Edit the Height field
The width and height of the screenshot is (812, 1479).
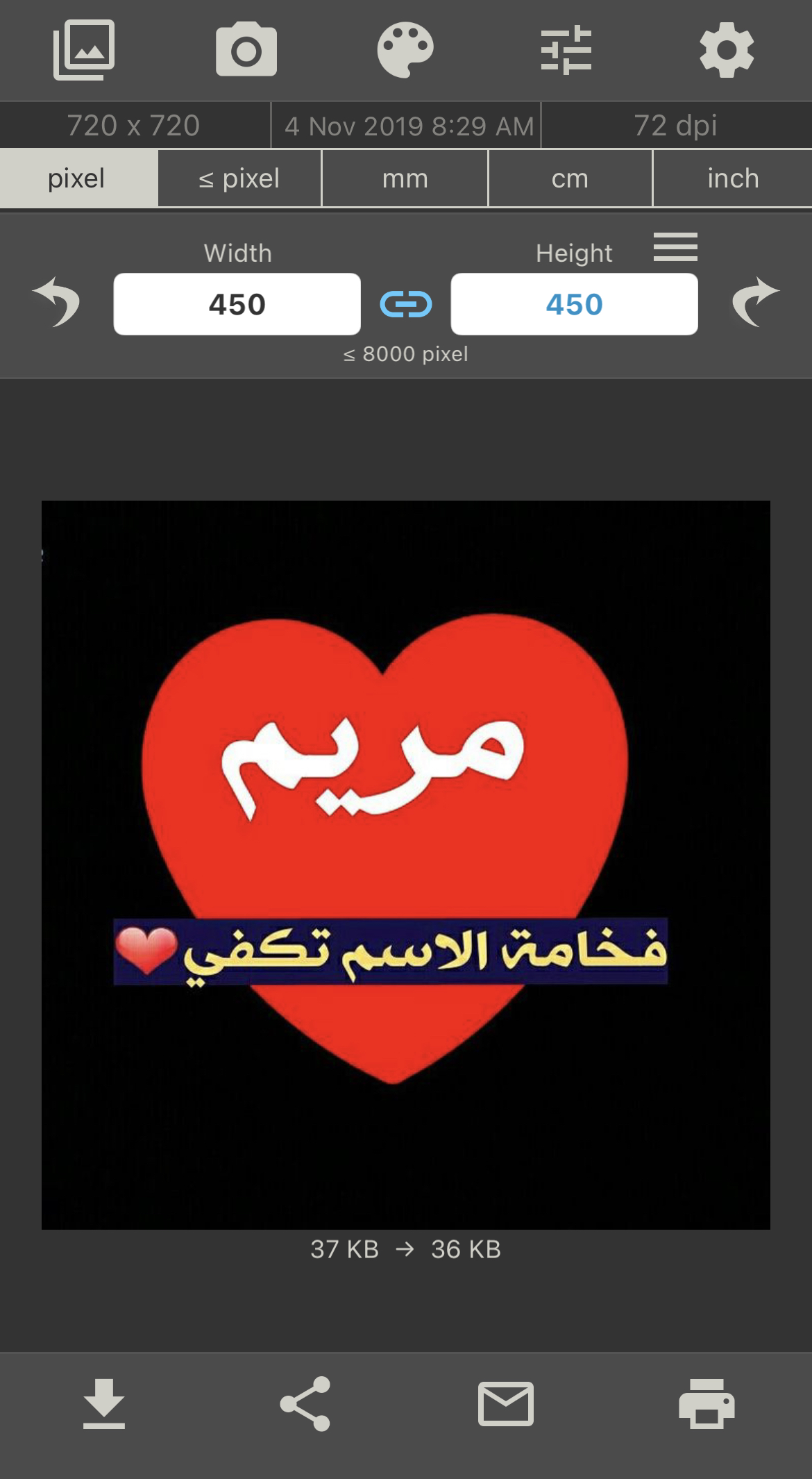coord(574,304)
